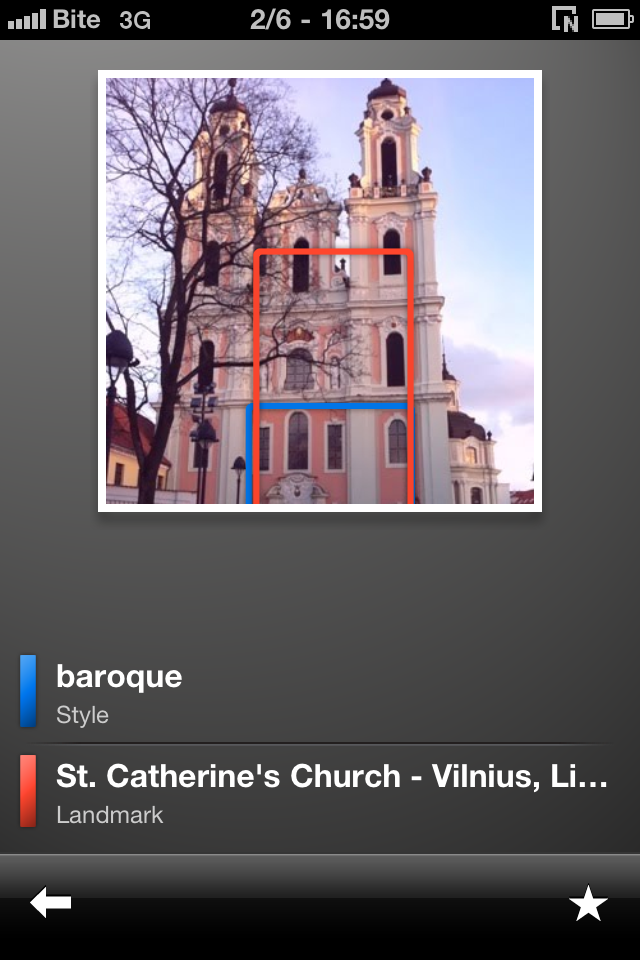640x960 pixels.
Task: Open the scanned church photo
Action: (320, 291)
